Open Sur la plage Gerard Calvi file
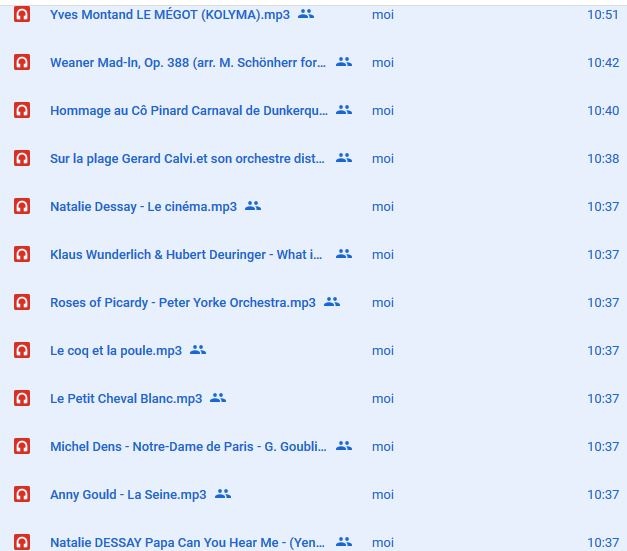This screenshot has width=627, height=551. point(188,159)
